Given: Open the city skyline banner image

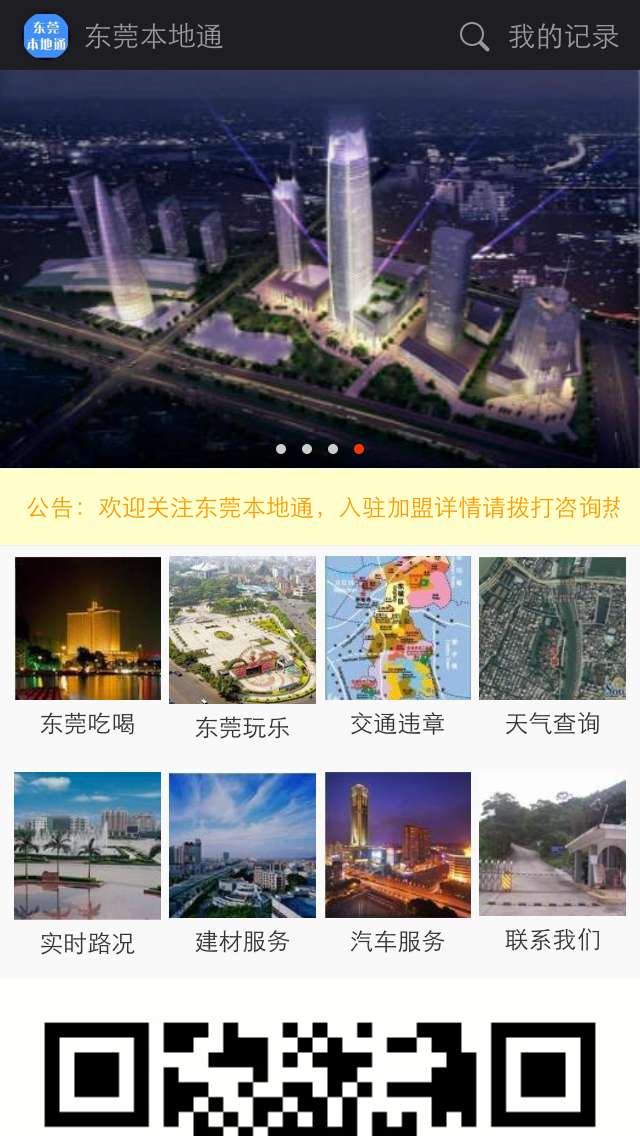Looking at the screenshot, I should 320,268.
